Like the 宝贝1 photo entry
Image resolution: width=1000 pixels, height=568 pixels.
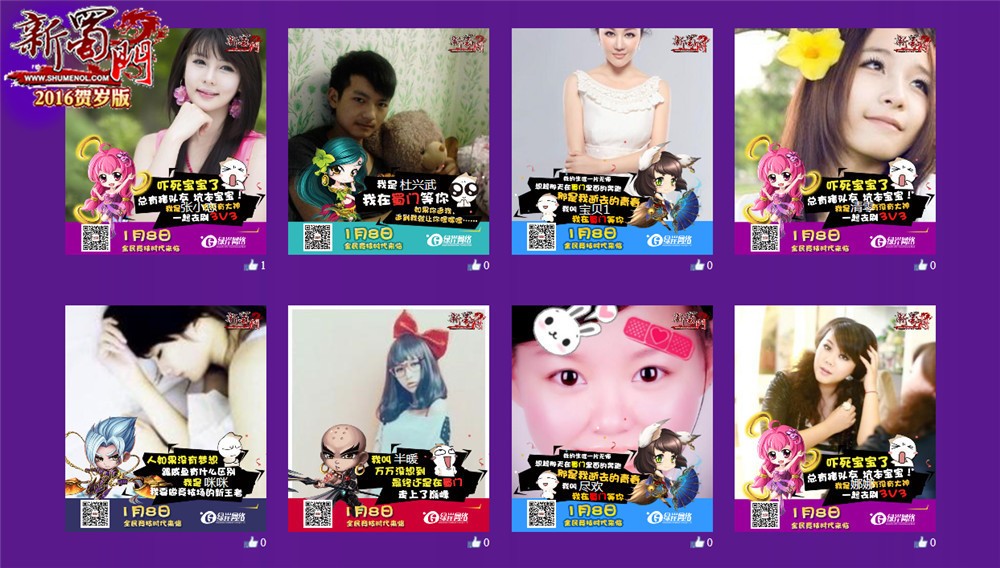coord(698,265)
